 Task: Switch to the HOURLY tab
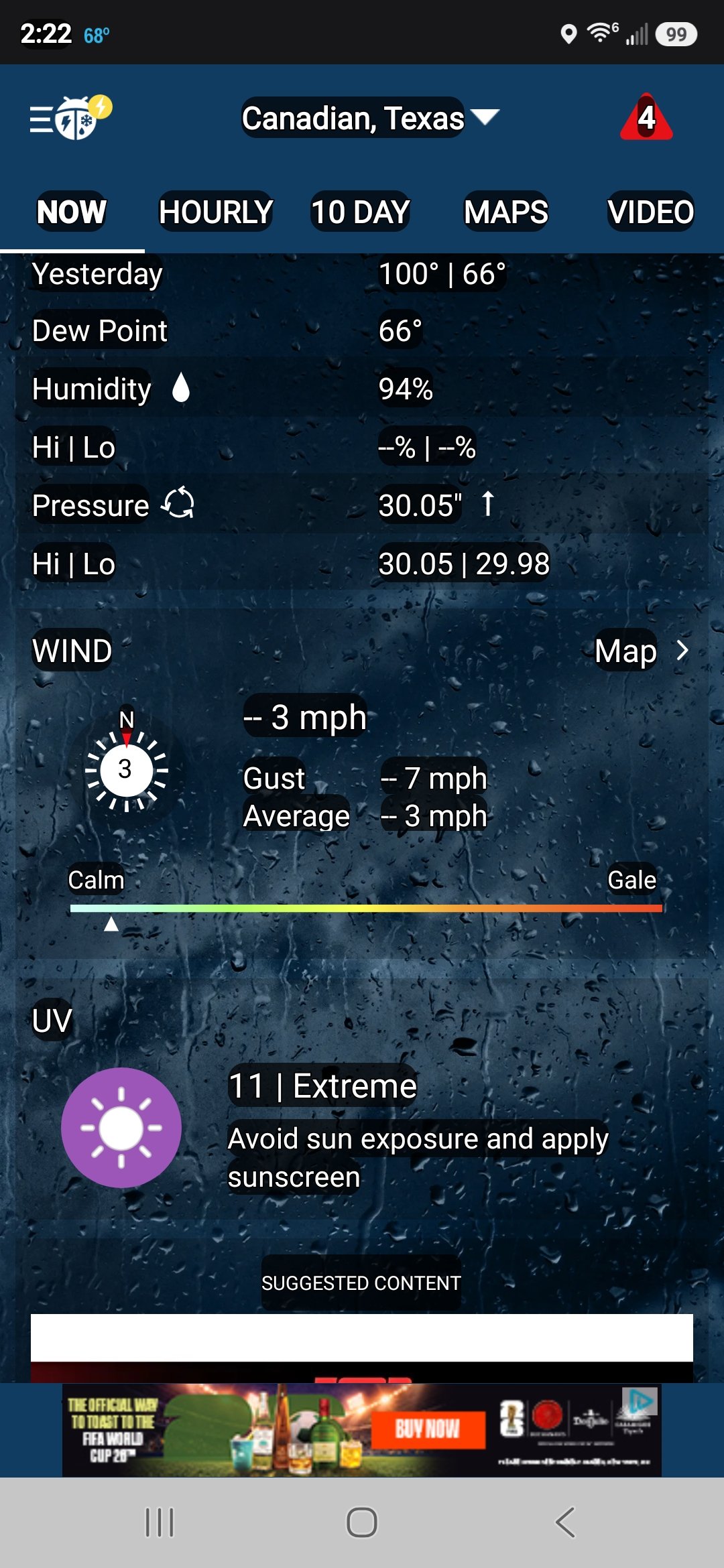(216, 212)
